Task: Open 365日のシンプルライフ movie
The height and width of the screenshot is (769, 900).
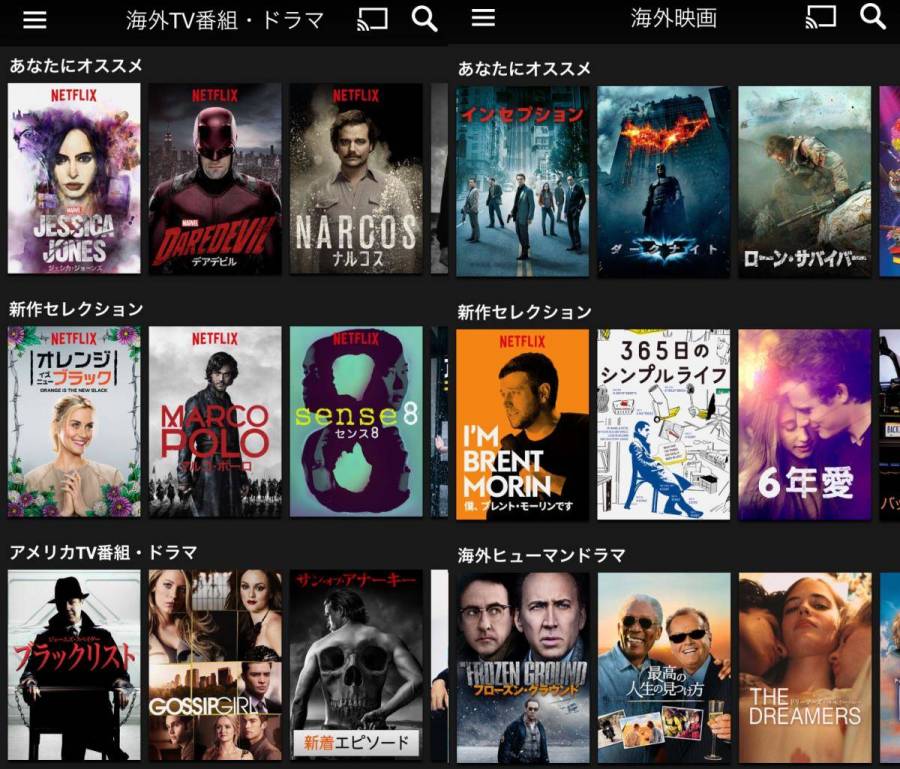Action: tap(663, 424)
